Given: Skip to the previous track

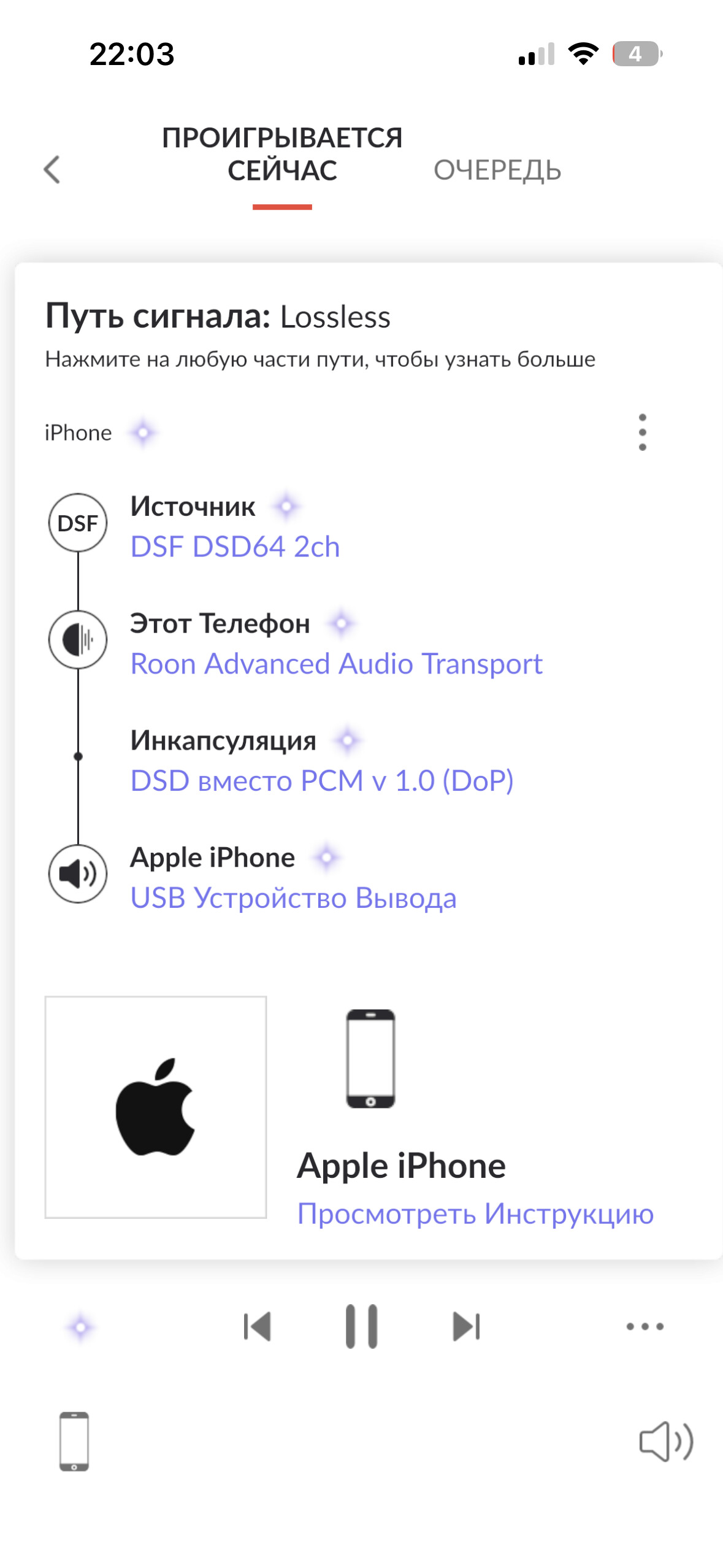Looking at the screenshot, I should pos(258,1327).
